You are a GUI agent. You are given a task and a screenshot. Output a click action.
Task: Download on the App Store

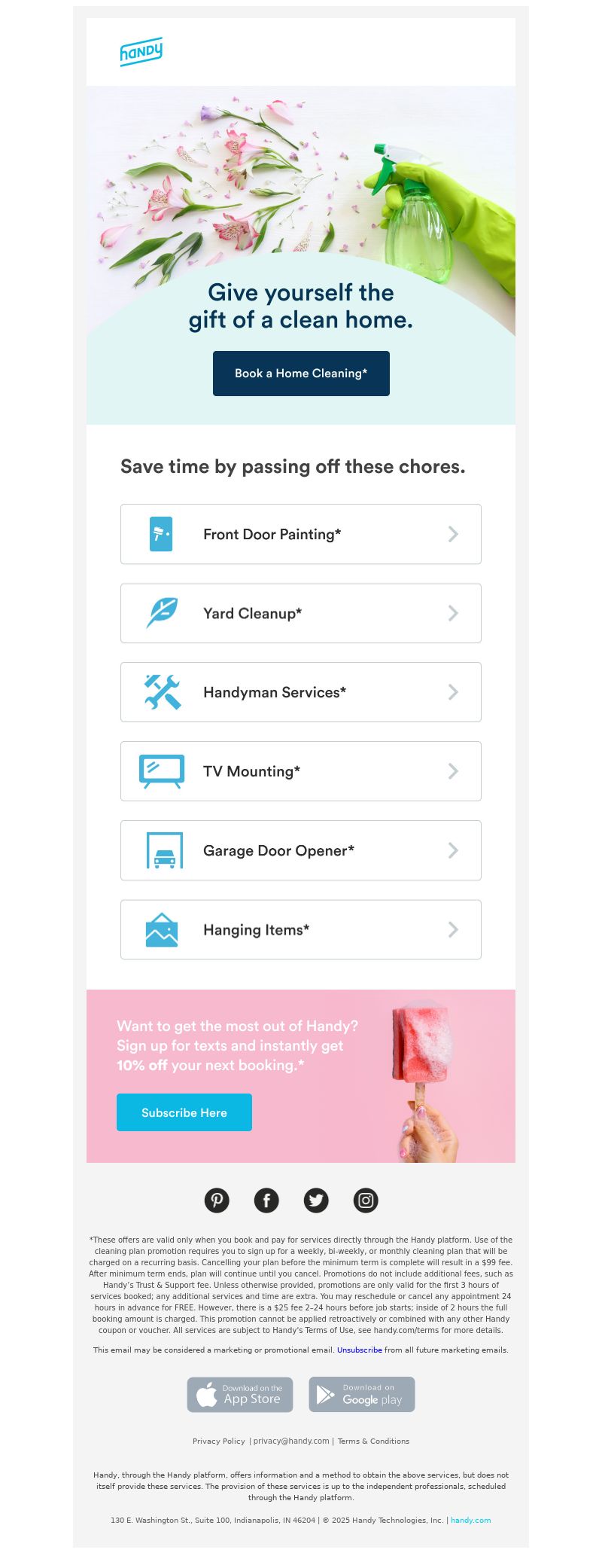click(240, 1394)
